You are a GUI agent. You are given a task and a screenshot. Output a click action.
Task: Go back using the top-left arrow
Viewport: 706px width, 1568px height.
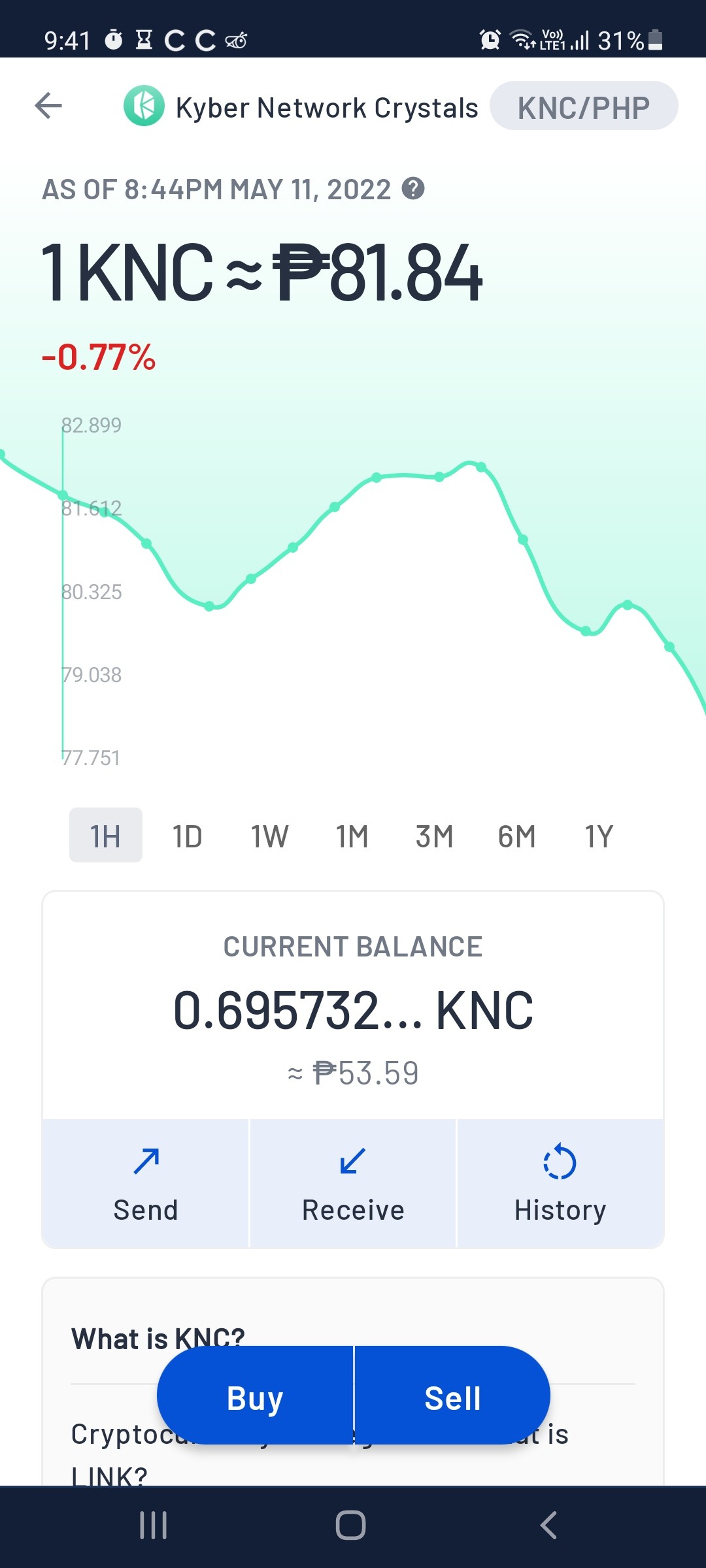point(48,105)
